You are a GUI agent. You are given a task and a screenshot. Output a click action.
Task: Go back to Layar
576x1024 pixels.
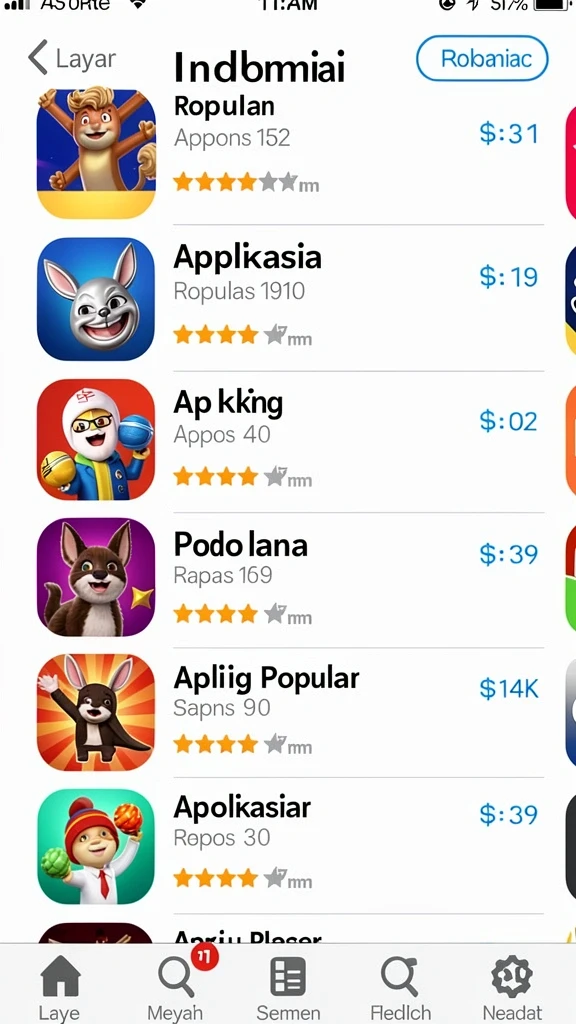point(72,58)
